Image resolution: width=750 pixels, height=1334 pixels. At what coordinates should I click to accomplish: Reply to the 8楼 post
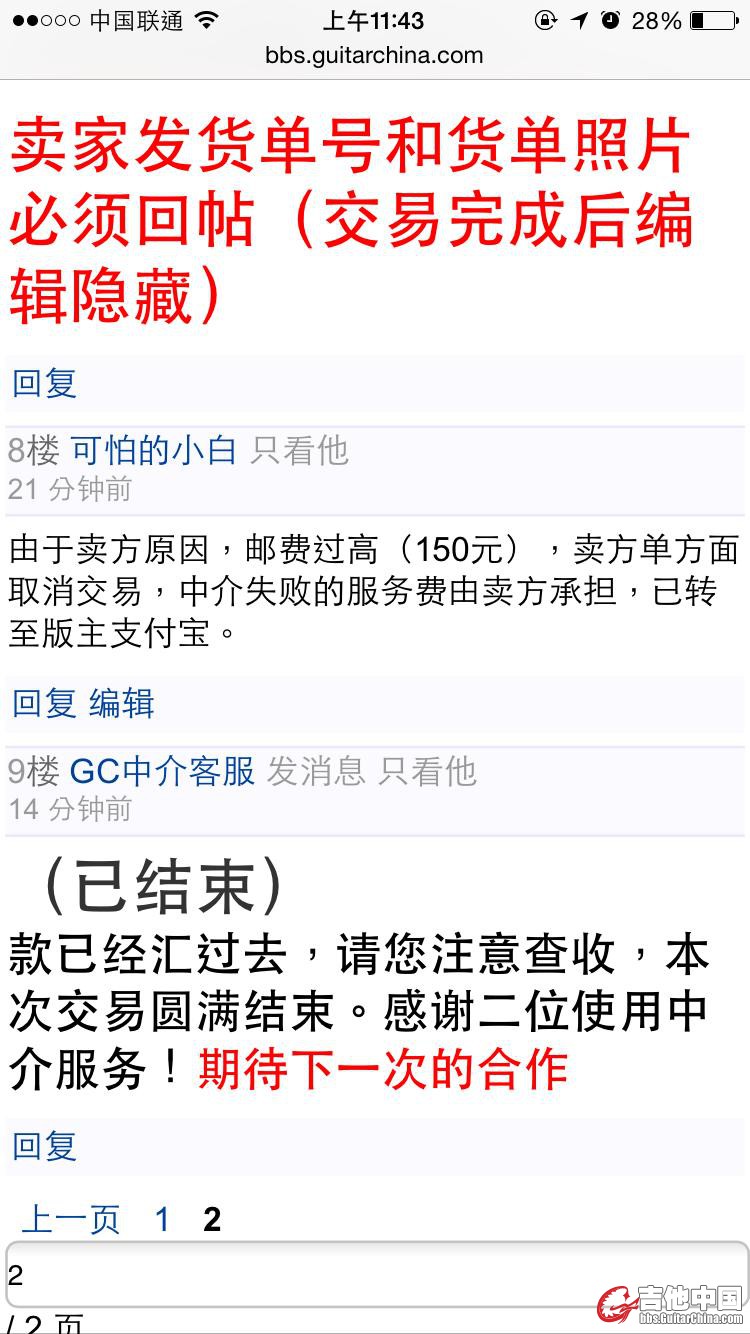tap(44, 703)
